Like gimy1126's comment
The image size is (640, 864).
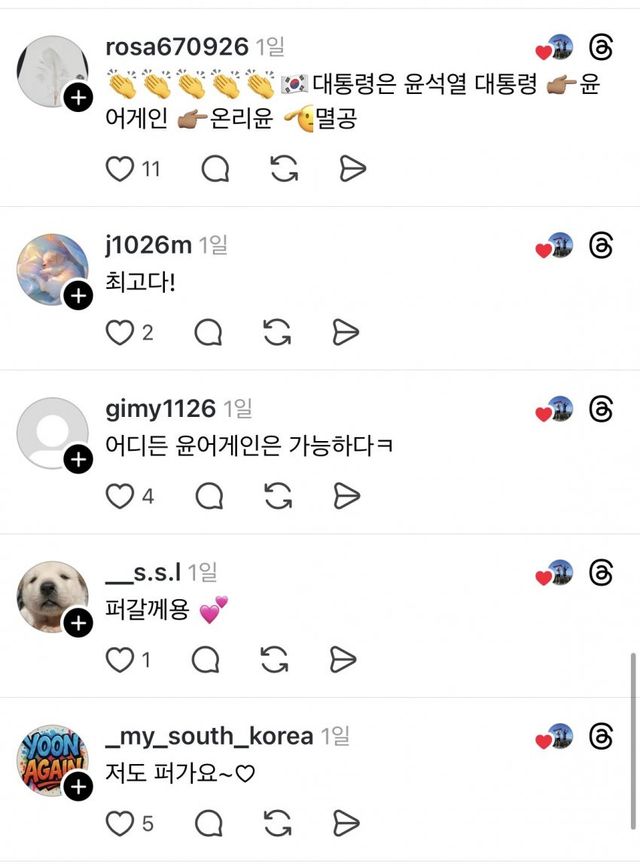pos(120,495)
